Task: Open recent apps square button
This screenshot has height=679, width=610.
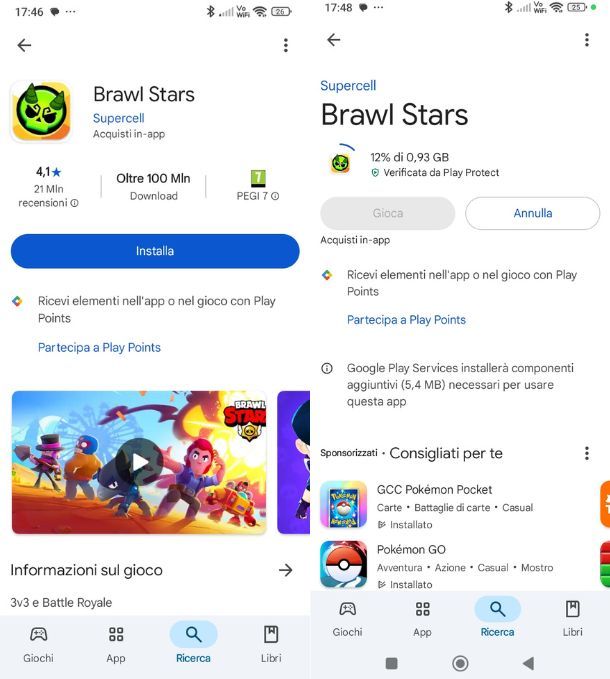Action: click(391, 663)
